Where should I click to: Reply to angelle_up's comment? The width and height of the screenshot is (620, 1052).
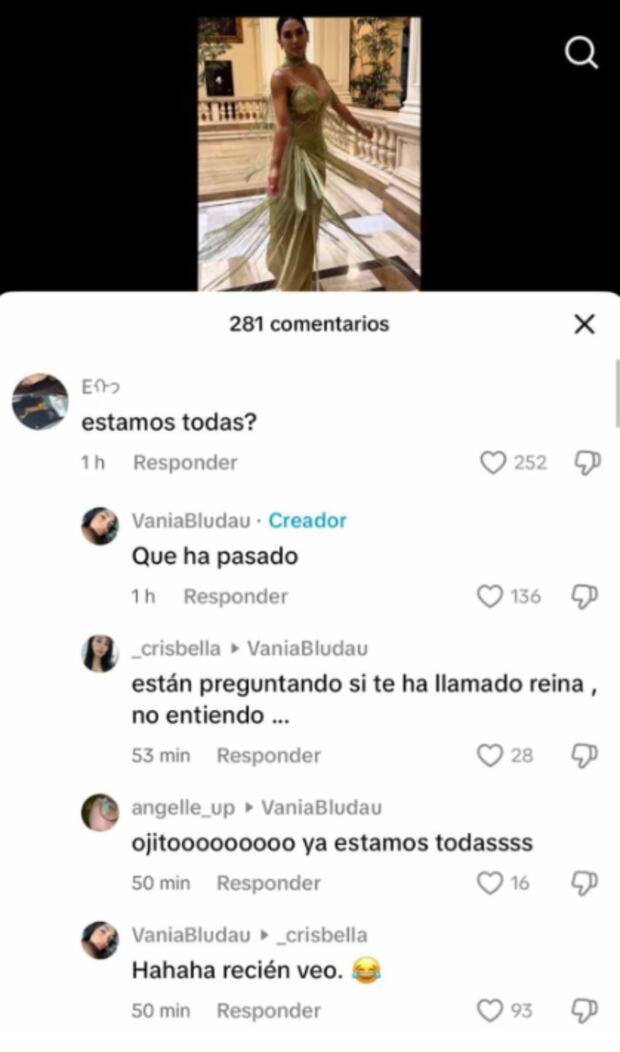click(x=268, y=883)
